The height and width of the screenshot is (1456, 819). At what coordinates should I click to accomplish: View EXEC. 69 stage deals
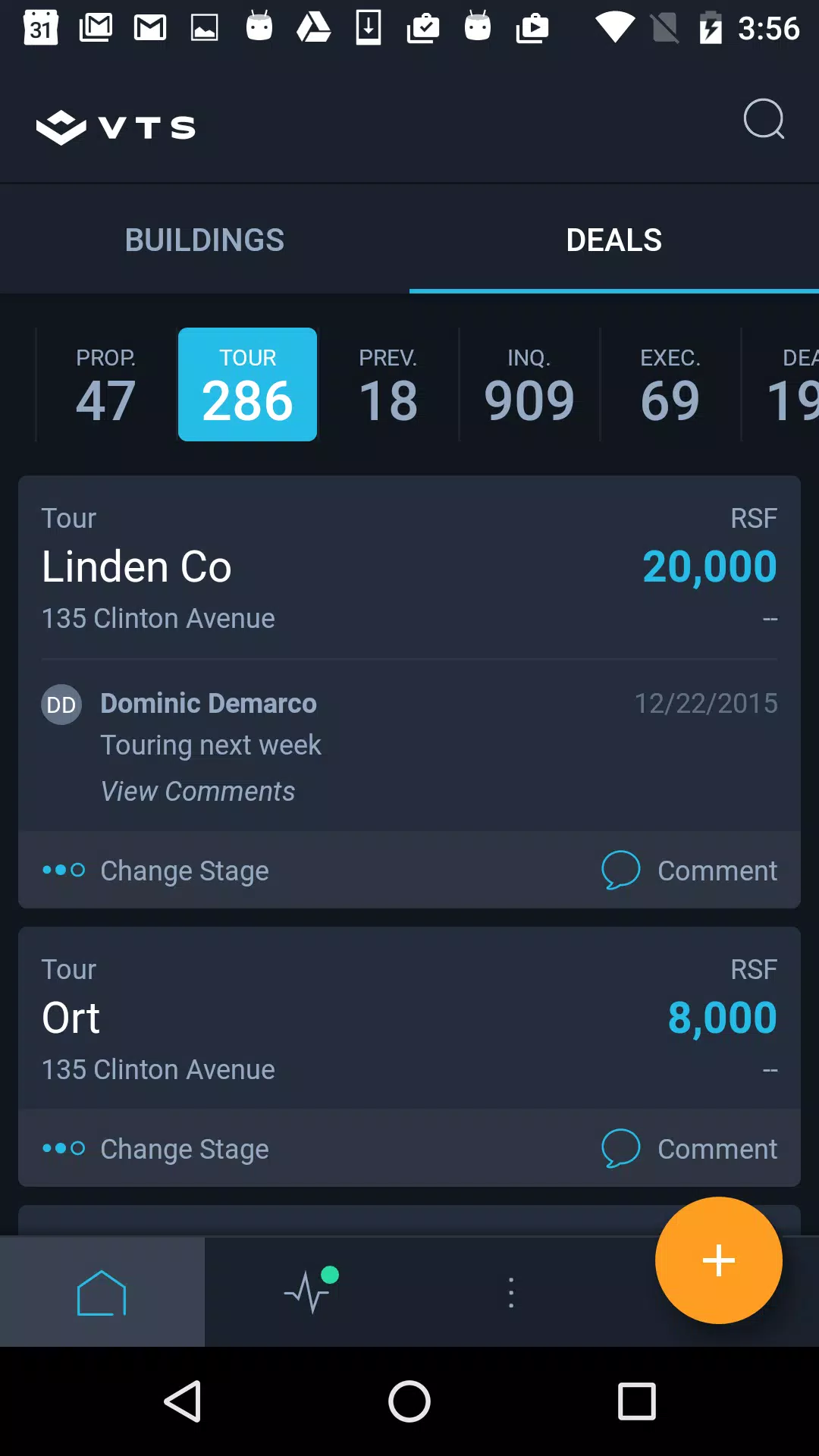pyautogui.click(x=670, y=384)
